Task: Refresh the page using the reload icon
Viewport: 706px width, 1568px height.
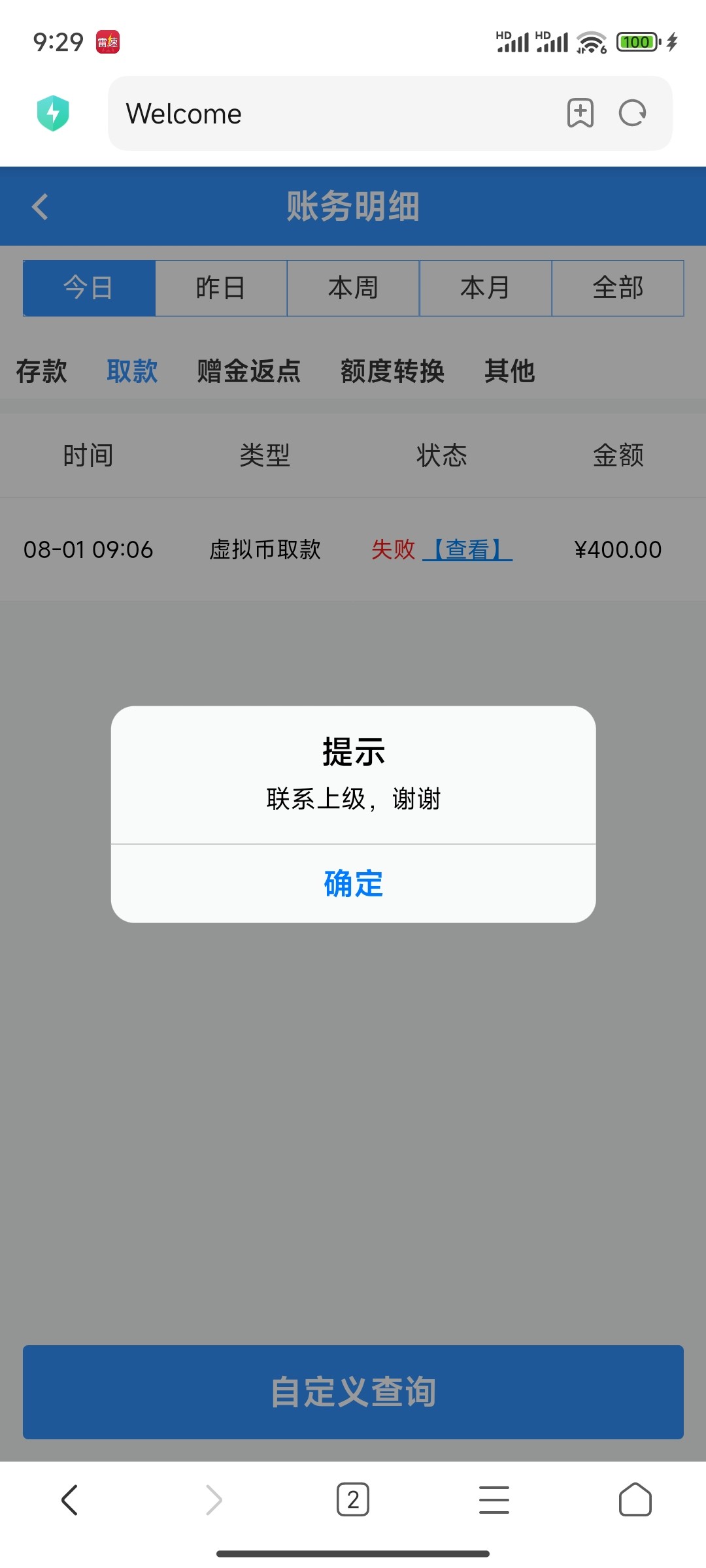Action: point(631,113)
